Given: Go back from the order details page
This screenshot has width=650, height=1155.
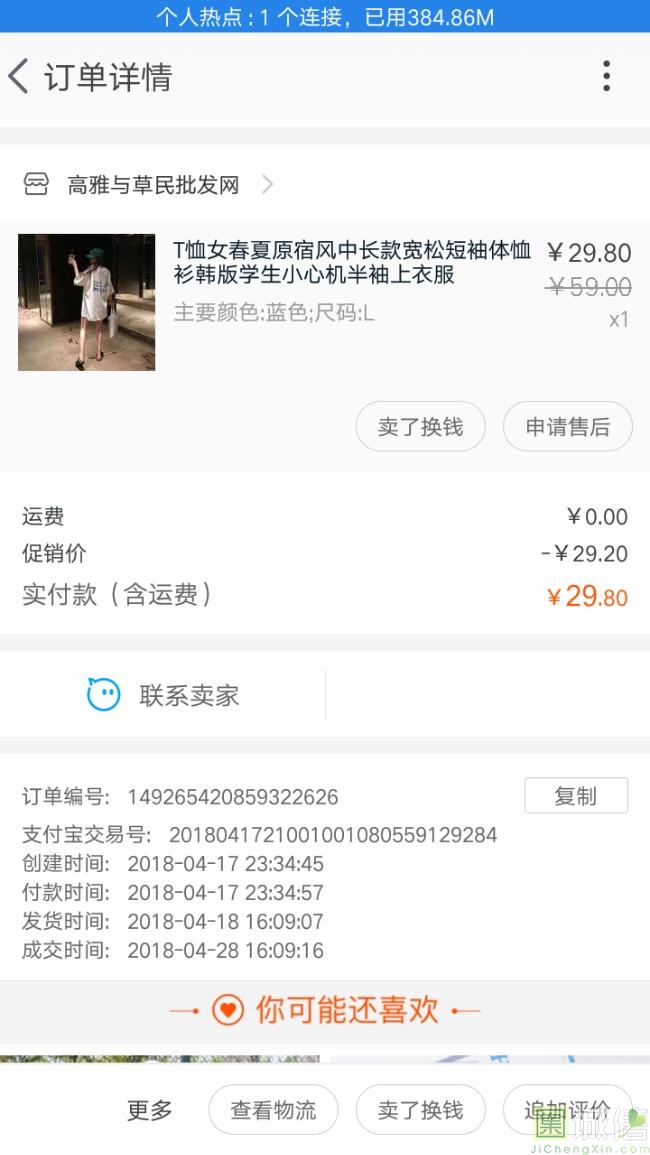Looking at the screenshot, I should (20, 76).
